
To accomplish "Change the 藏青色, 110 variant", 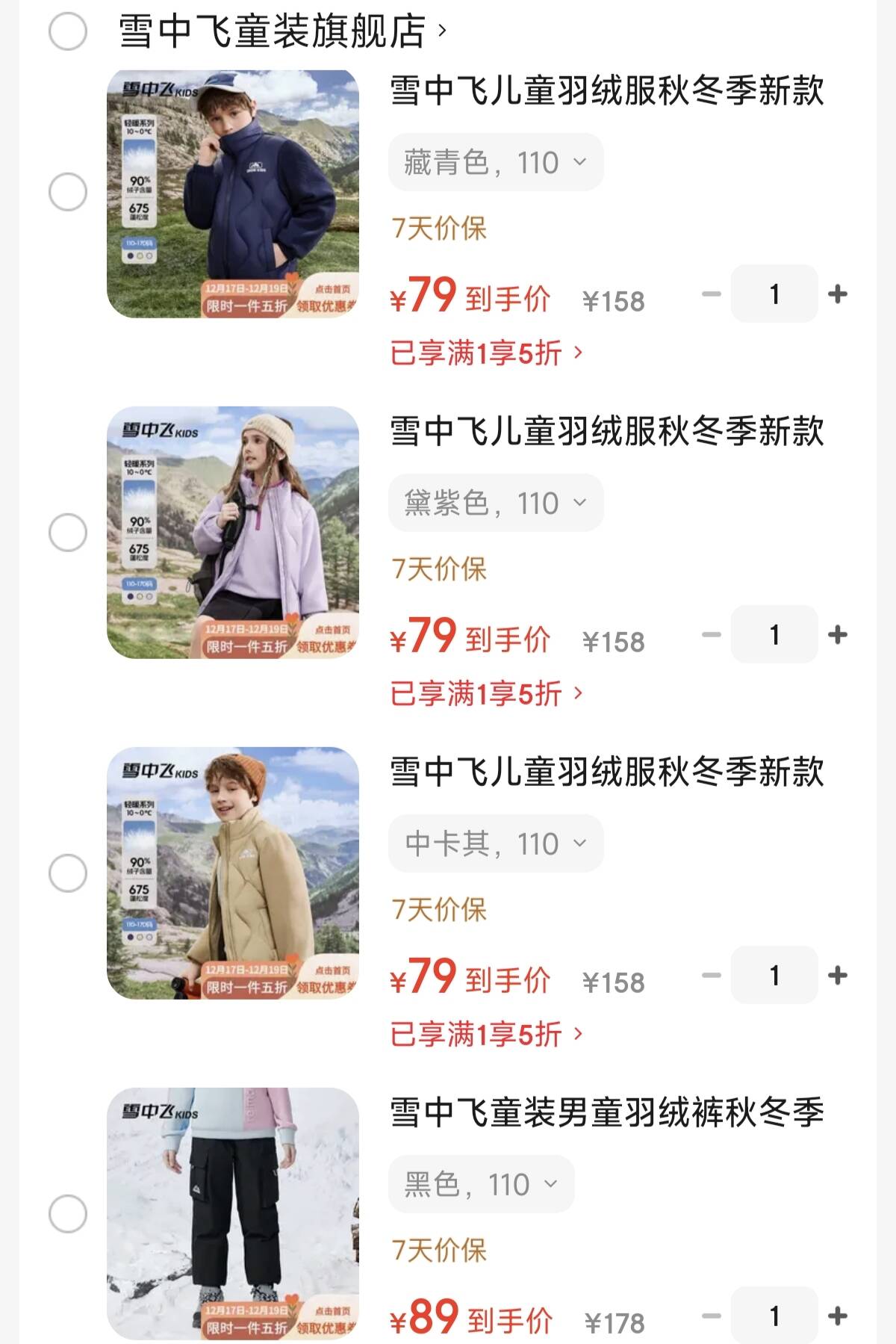I will [496, 162].
